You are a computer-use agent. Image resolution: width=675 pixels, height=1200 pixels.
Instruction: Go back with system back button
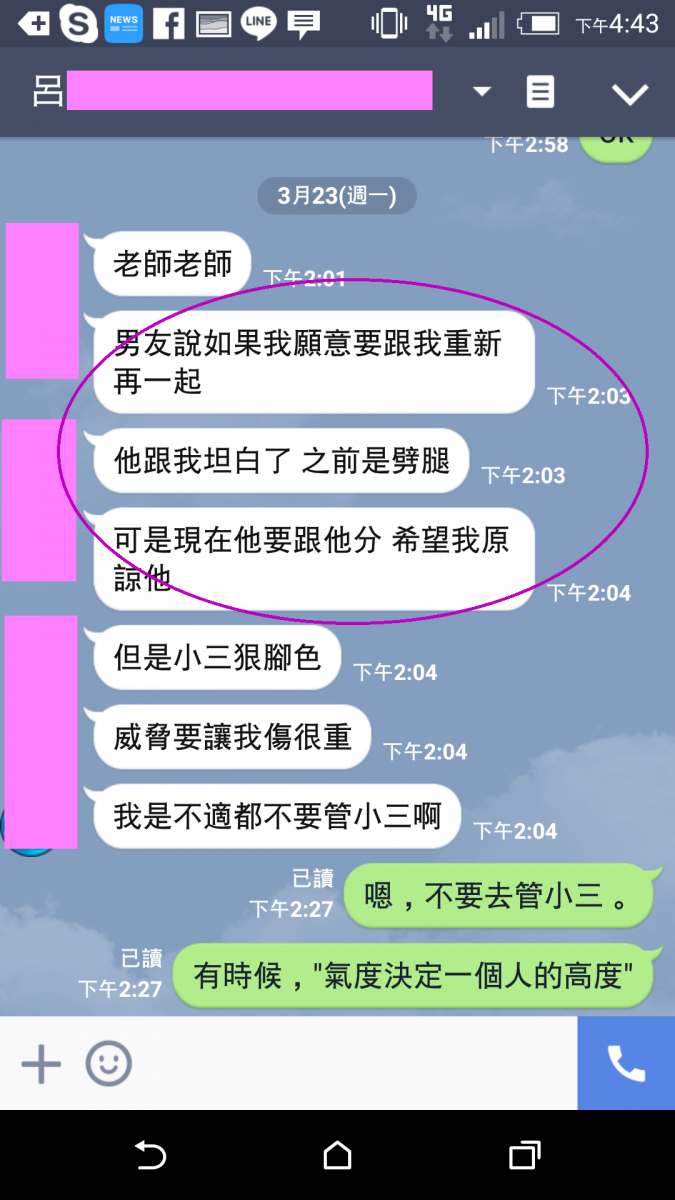(150, 1156)
